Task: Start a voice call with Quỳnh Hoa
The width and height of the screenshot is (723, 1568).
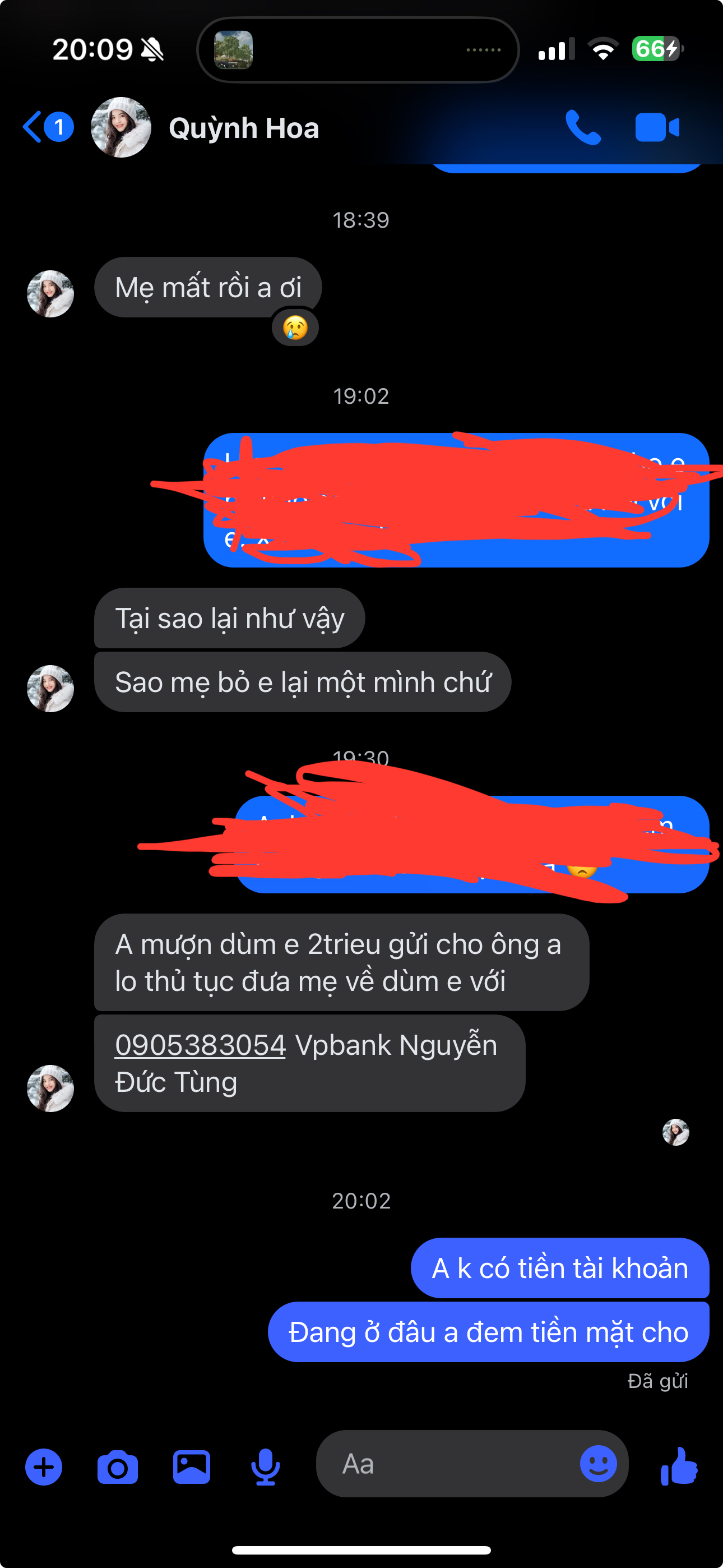Action: point(582,127)
